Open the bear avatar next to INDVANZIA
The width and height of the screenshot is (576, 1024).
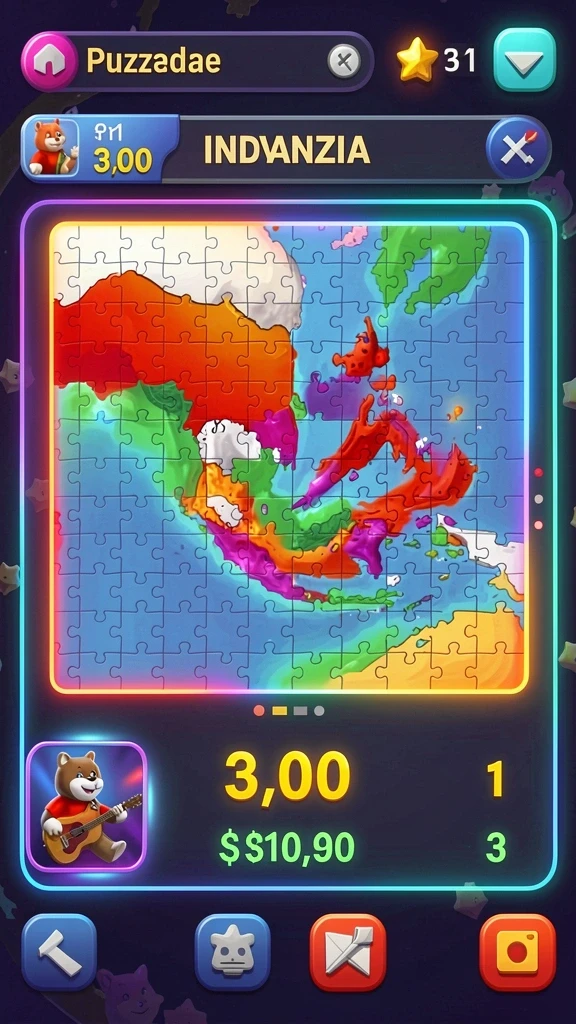pyautogui.click(x=51, y=148)
